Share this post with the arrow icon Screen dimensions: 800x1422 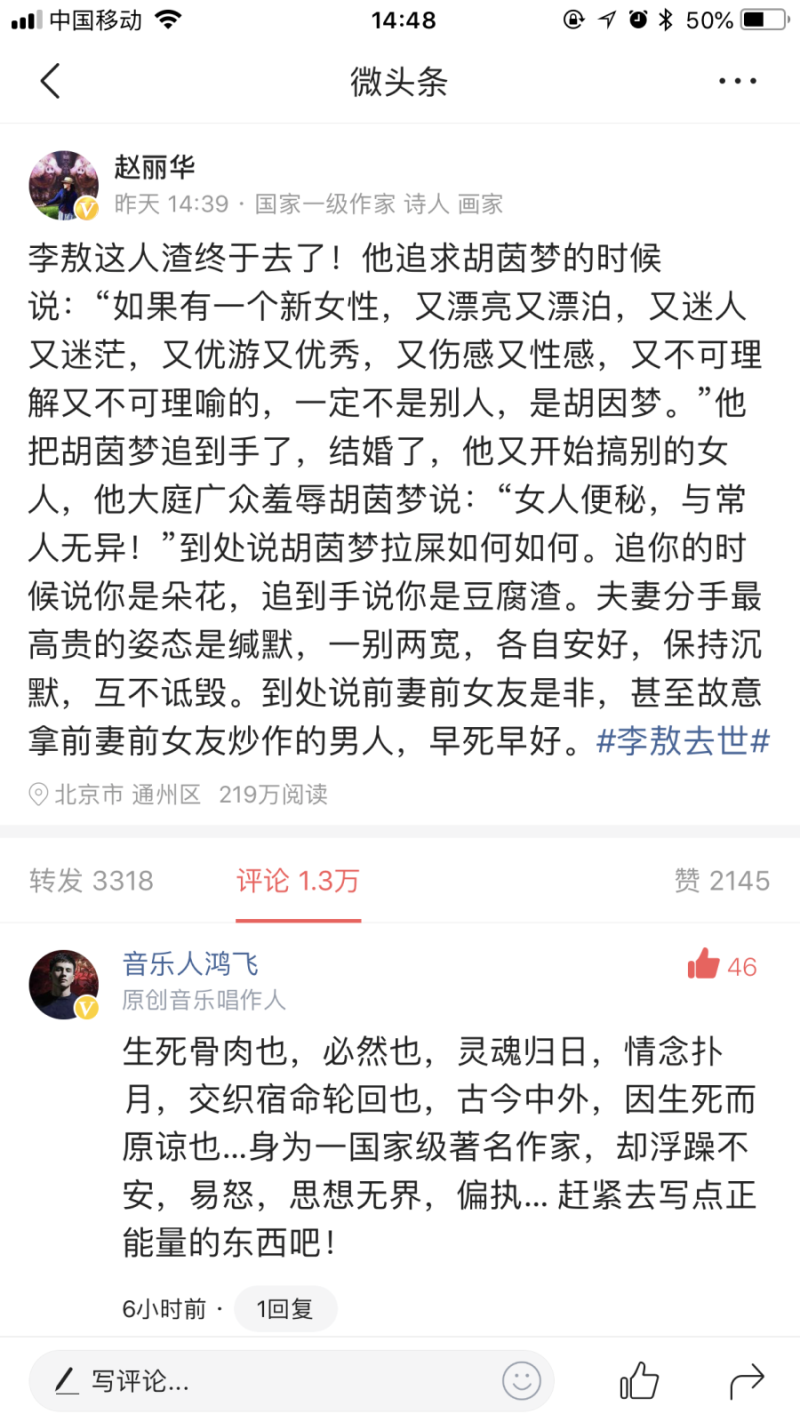point(746,1382)
